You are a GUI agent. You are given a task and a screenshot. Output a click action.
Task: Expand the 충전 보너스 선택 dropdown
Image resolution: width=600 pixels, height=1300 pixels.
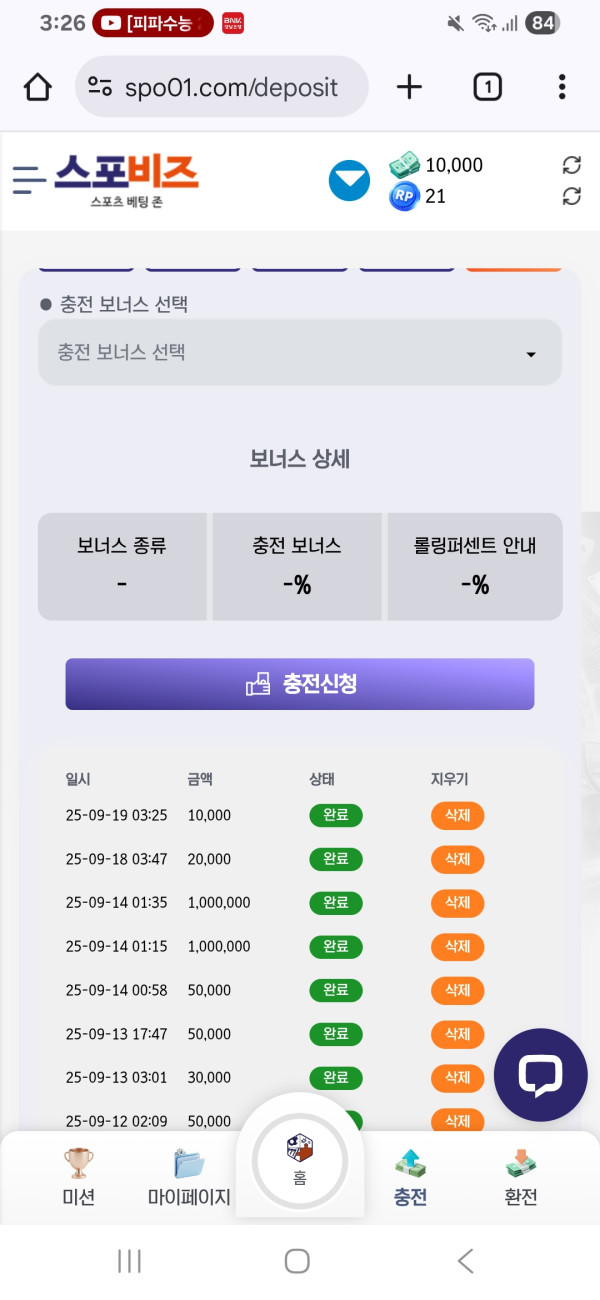pyautogui.click(x=300, y=352)
